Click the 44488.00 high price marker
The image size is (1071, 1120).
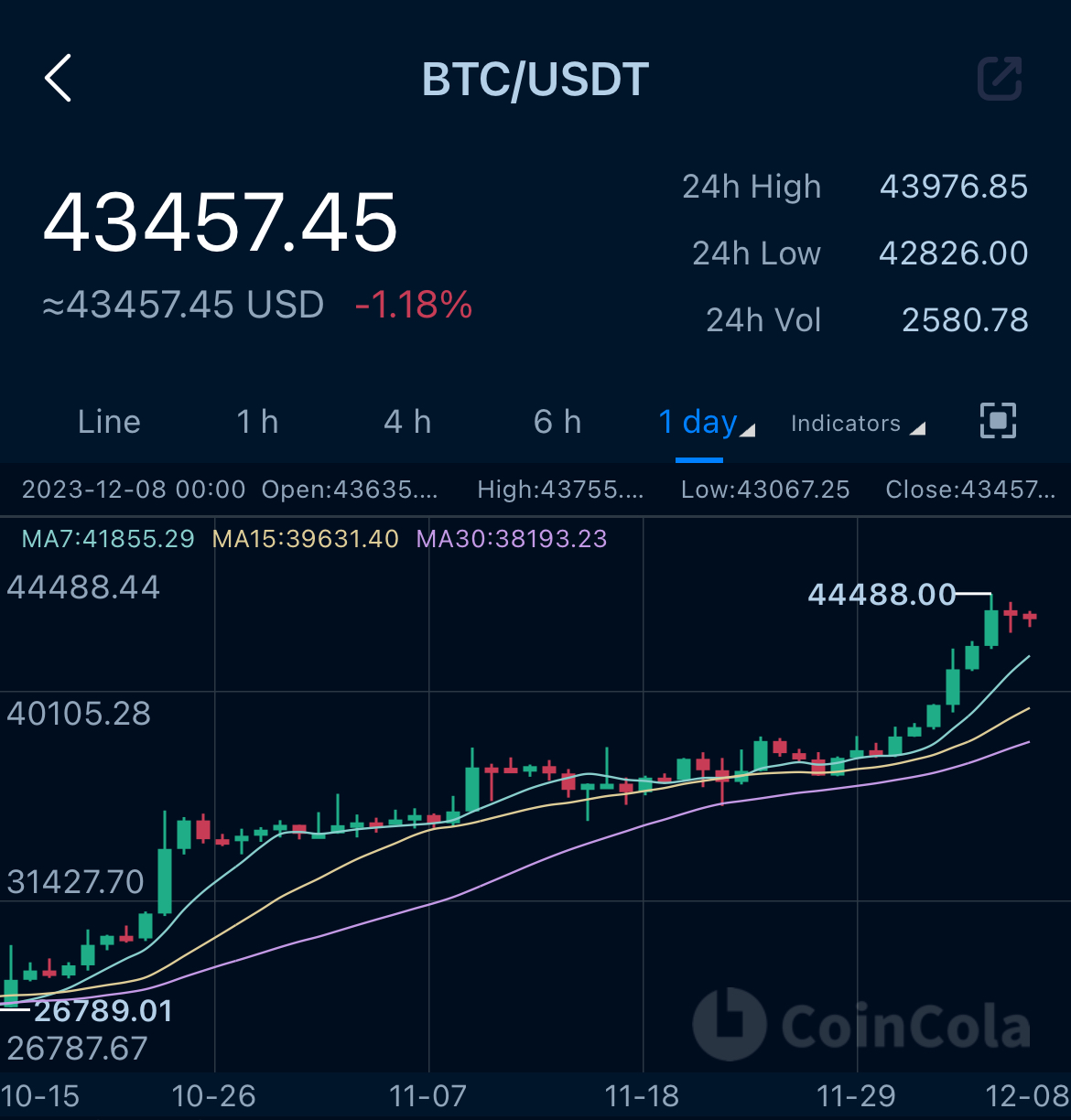tap(882, 595)
